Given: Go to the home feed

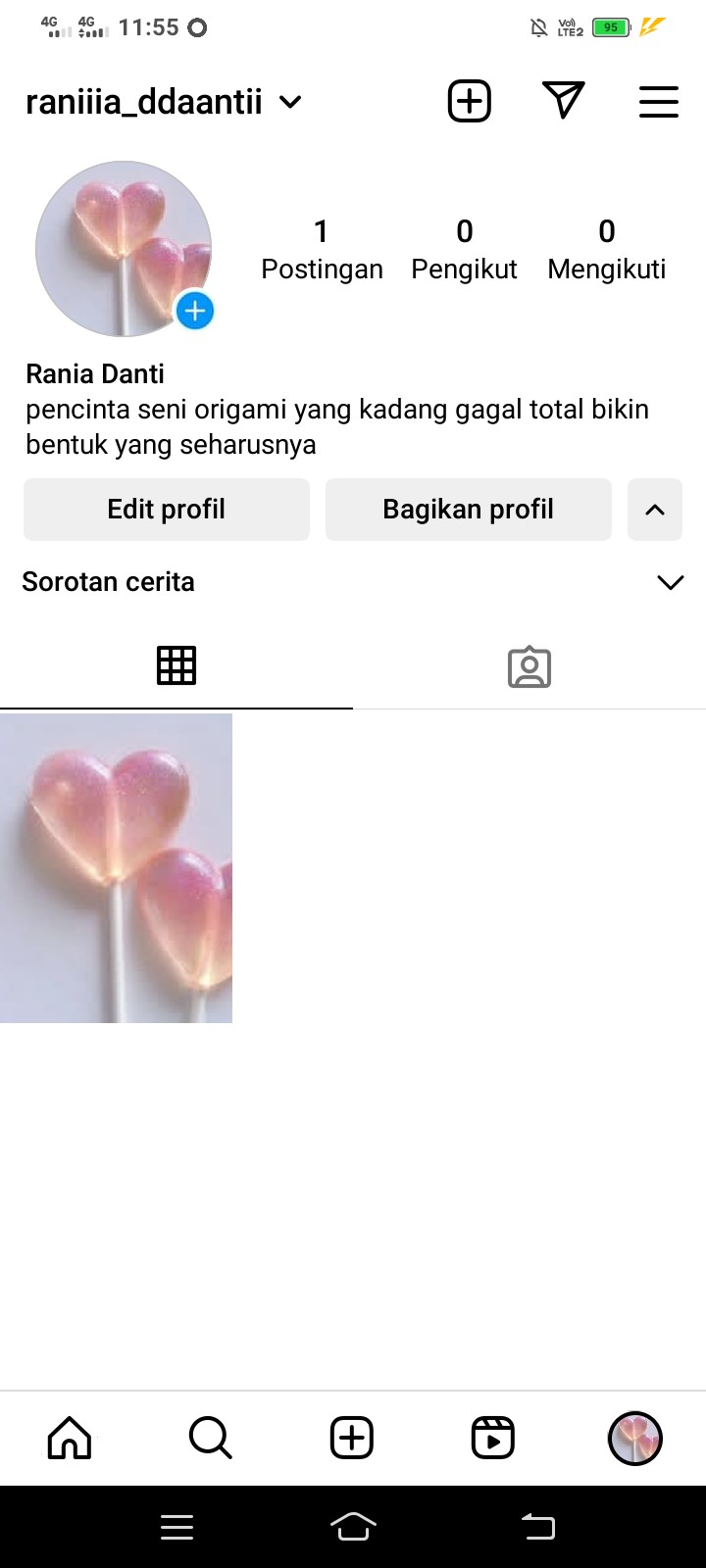Looking at the screenshot, I should pos(70,1439).
